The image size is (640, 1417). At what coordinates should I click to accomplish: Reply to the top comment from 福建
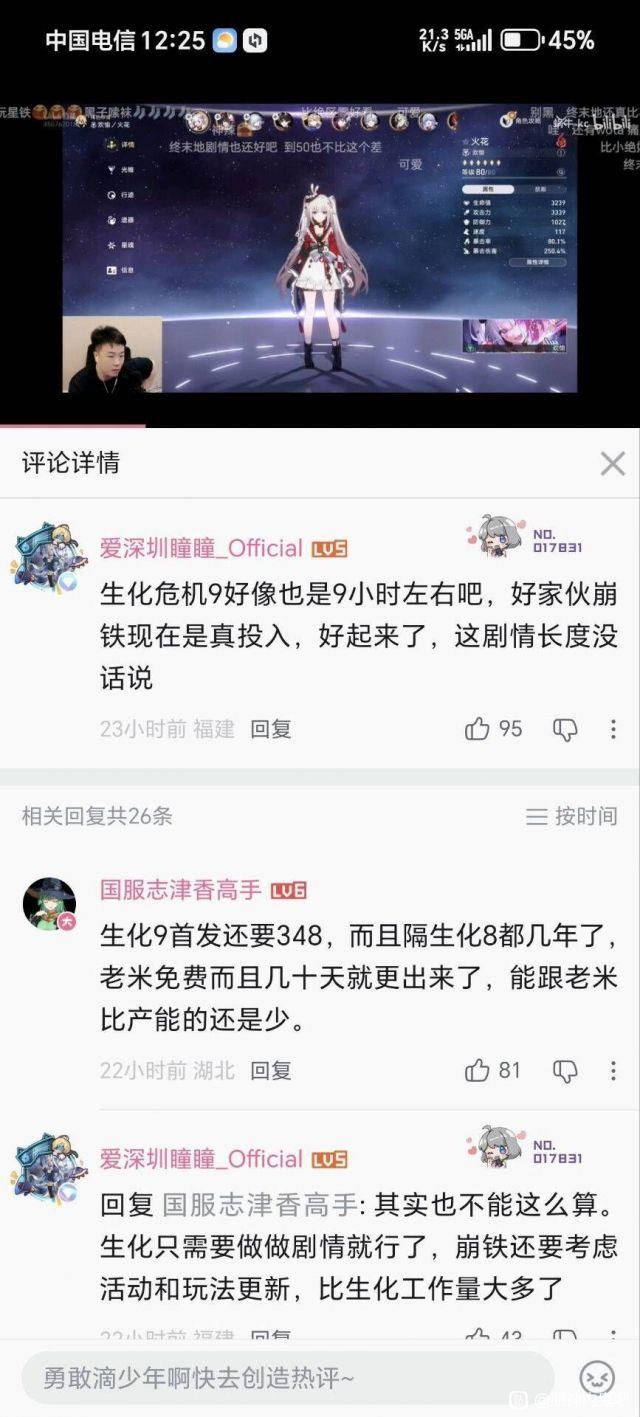point(270,729)
